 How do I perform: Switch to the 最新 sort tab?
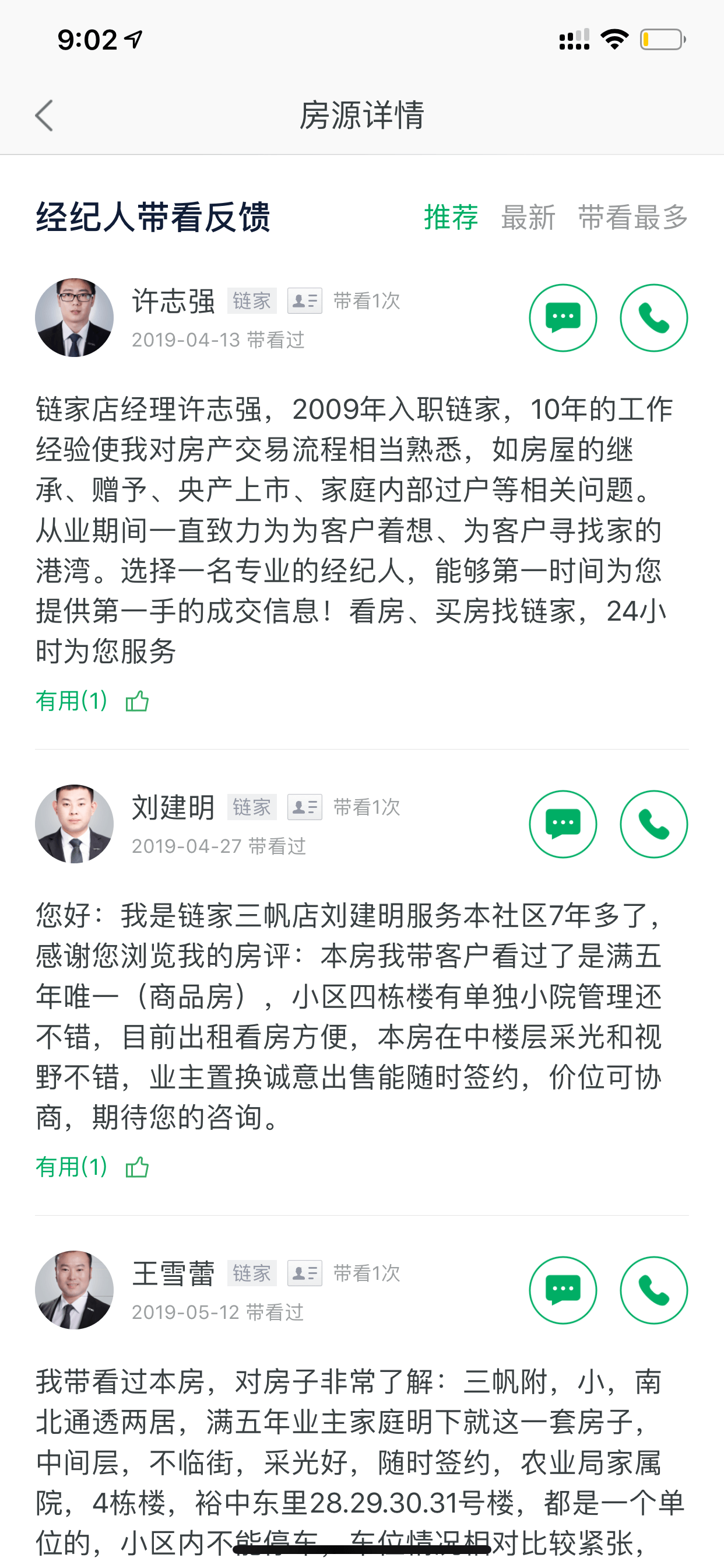coord(528,218)
